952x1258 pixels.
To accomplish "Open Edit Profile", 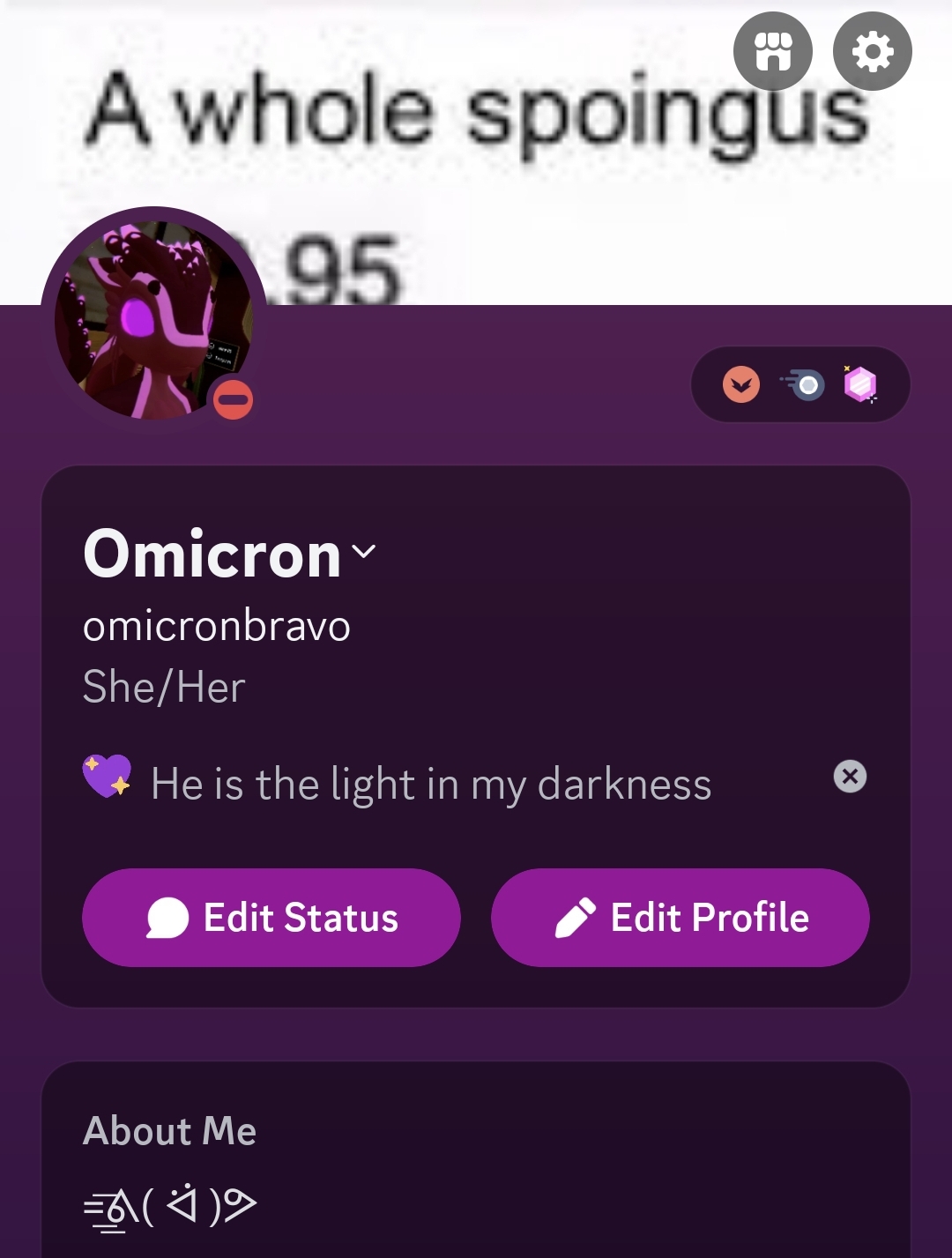I will pos(680,918).
